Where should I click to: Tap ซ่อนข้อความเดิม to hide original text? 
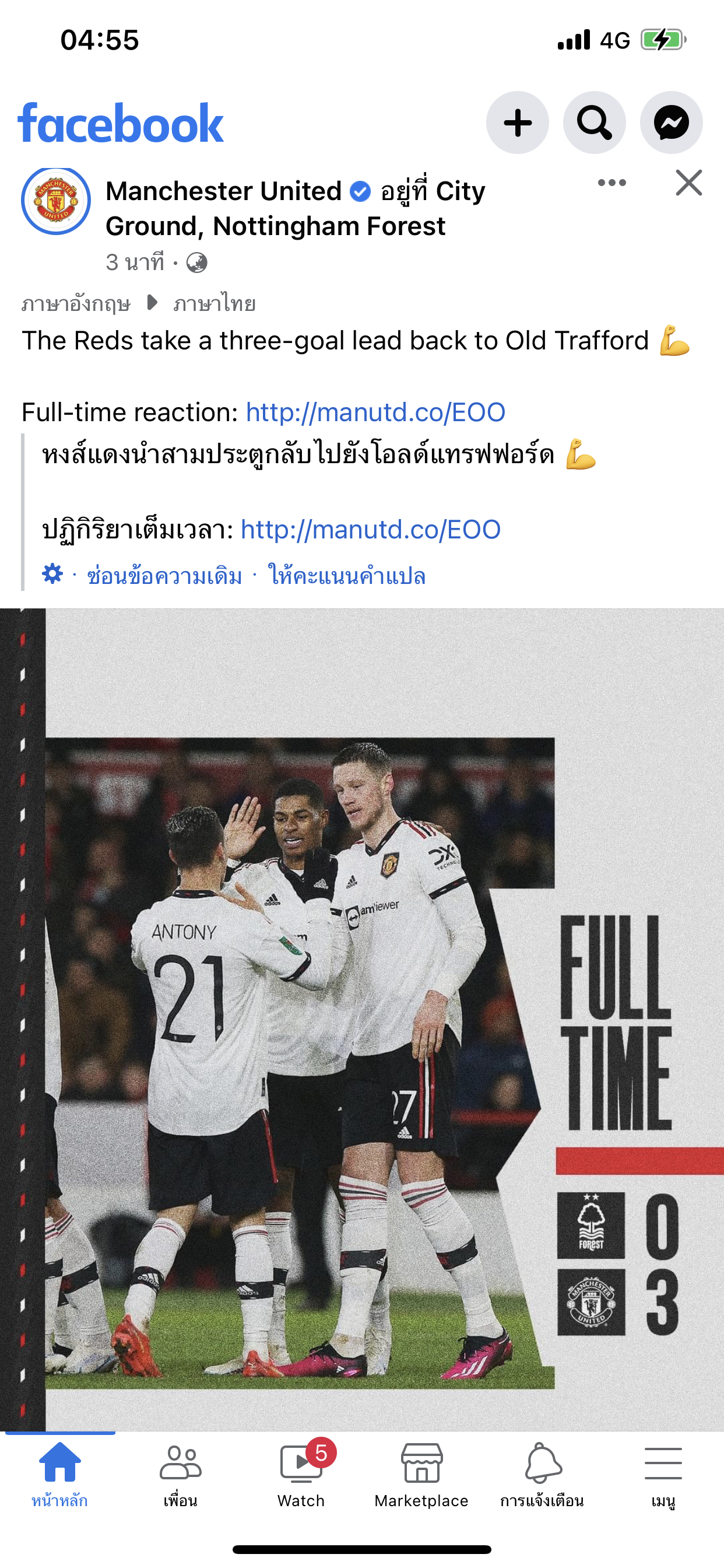click(x=164, y=576)
